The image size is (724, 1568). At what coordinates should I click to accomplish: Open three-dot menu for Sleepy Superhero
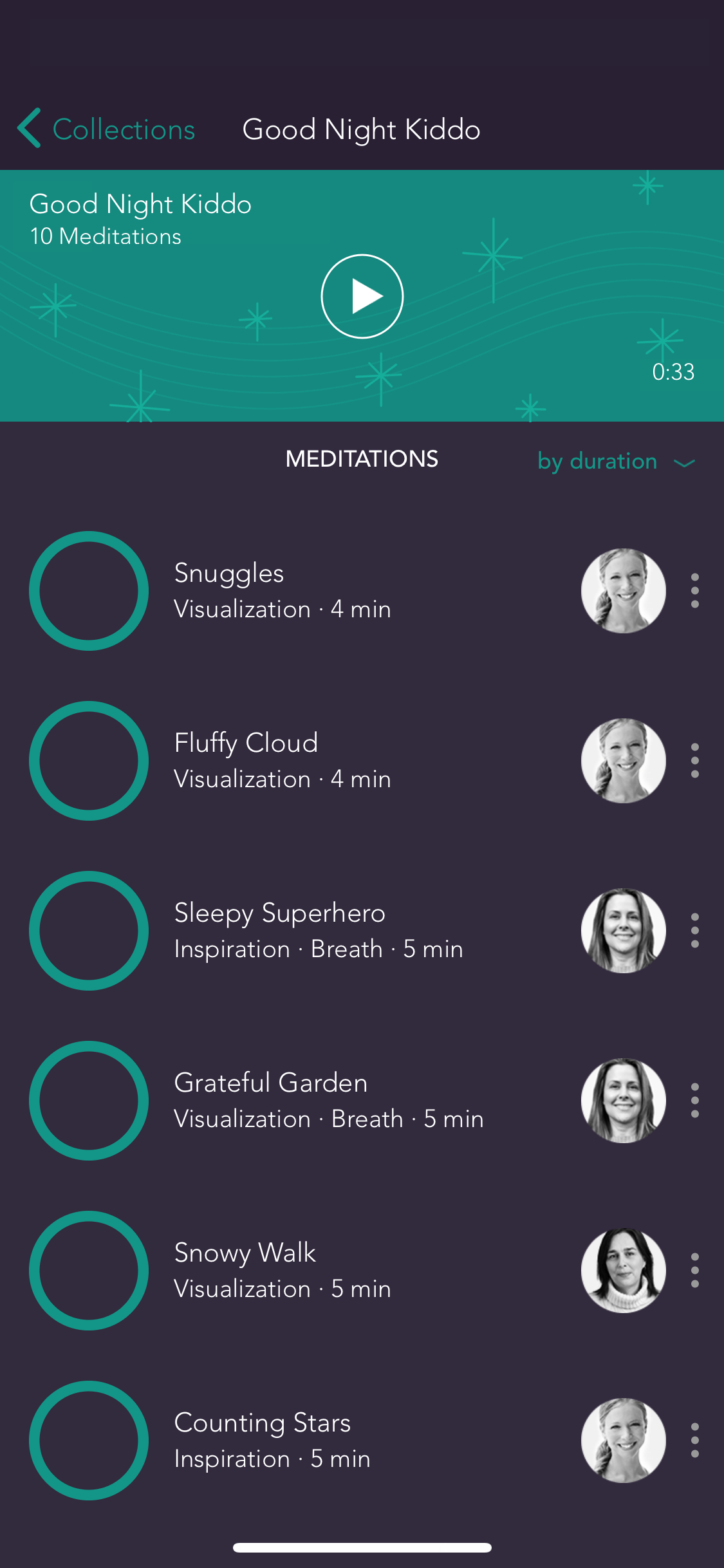[x=695, y=930]
